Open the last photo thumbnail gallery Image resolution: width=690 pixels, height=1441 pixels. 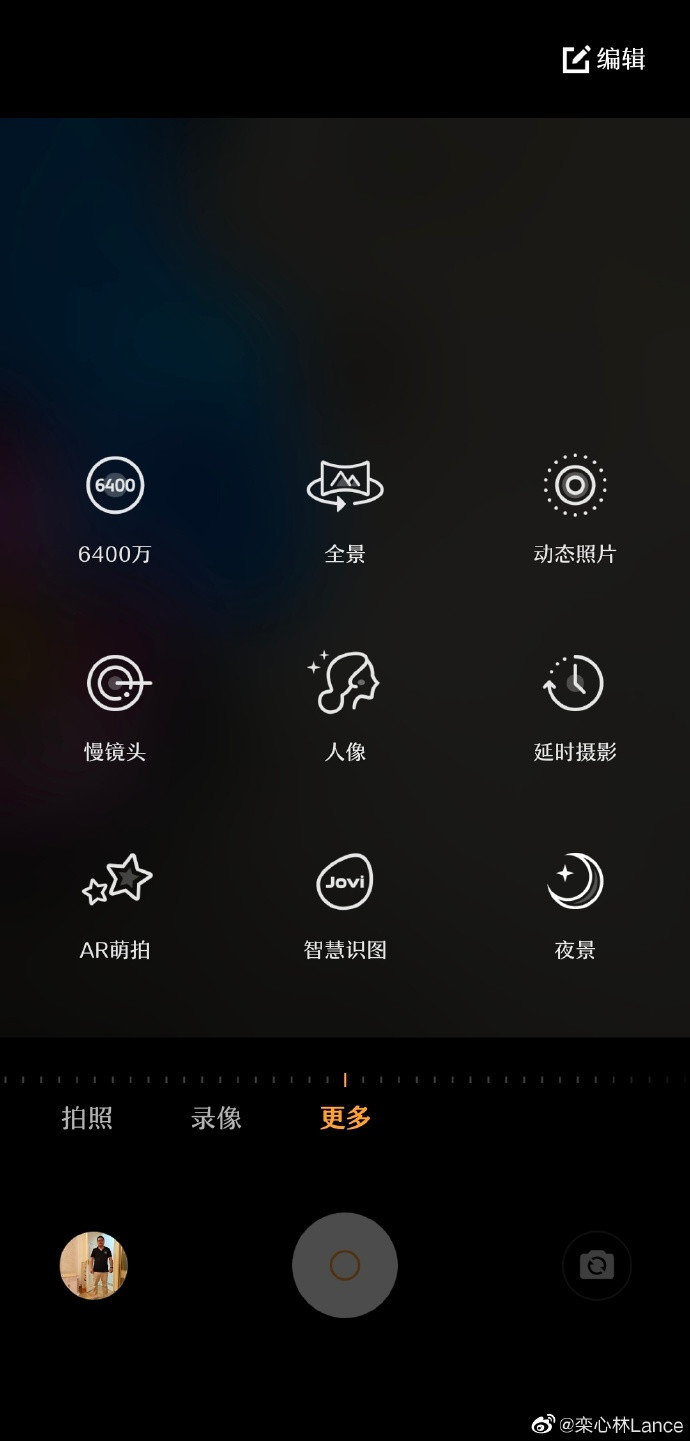click(94, 1265)
